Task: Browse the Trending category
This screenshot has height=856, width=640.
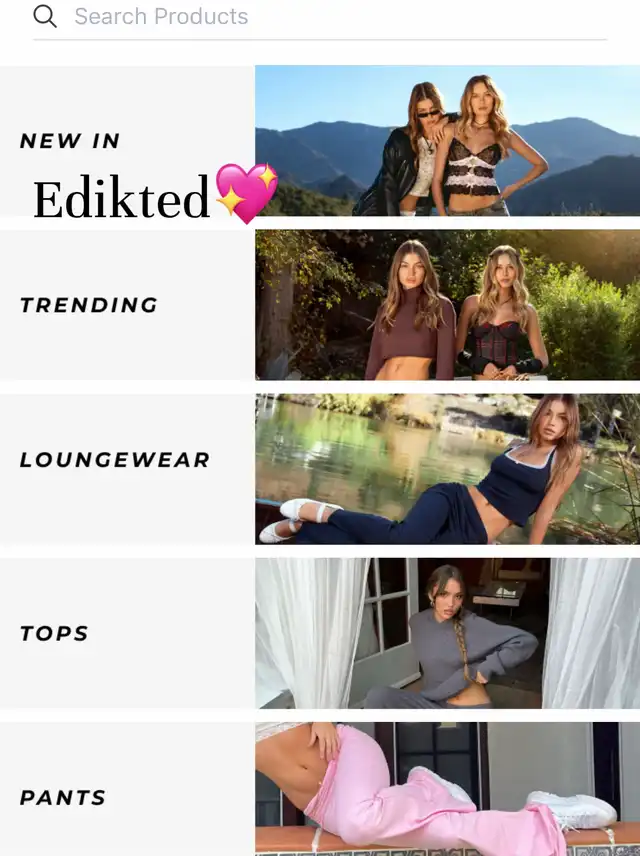Action: 89,305
